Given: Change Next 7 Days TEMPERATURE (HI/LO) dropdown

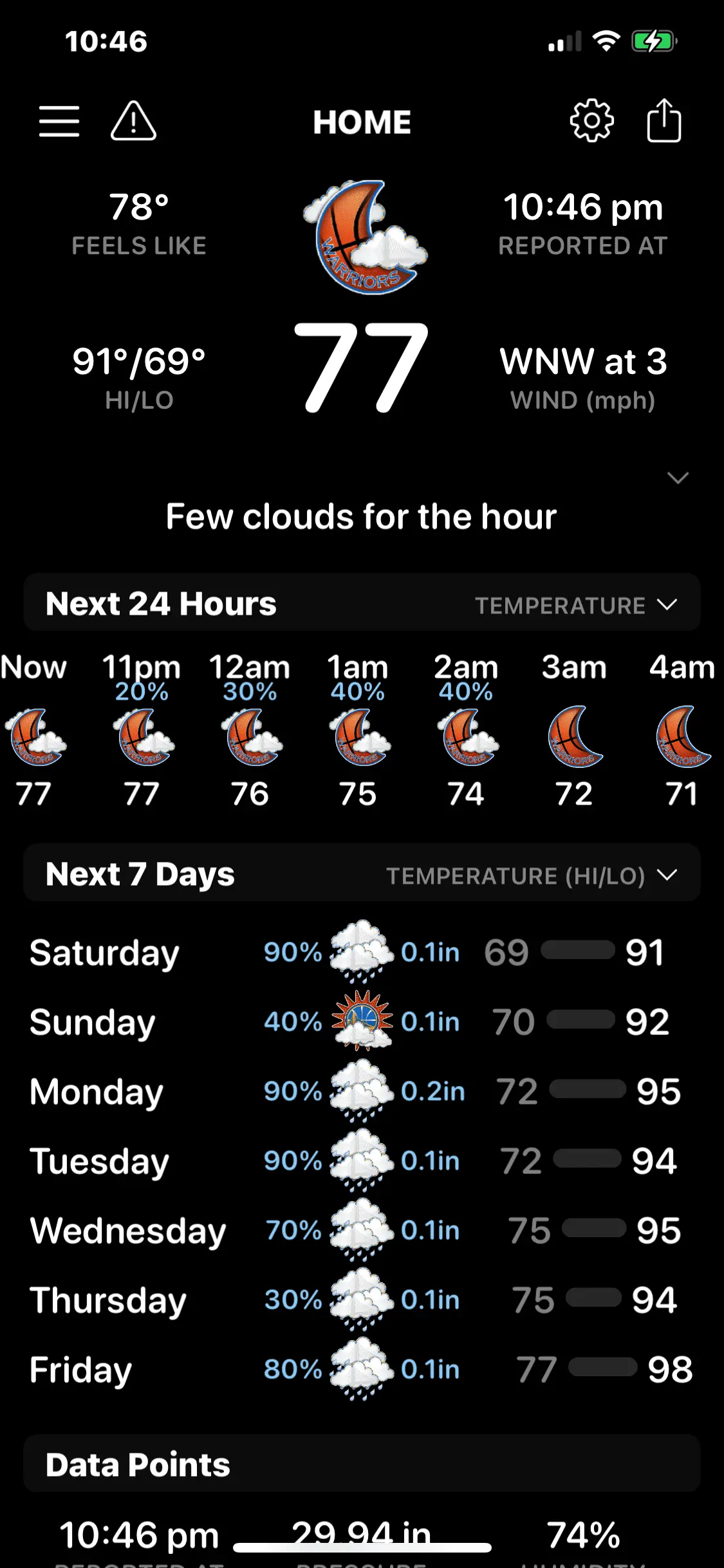Looking at the screenshot, I should 531,875.
